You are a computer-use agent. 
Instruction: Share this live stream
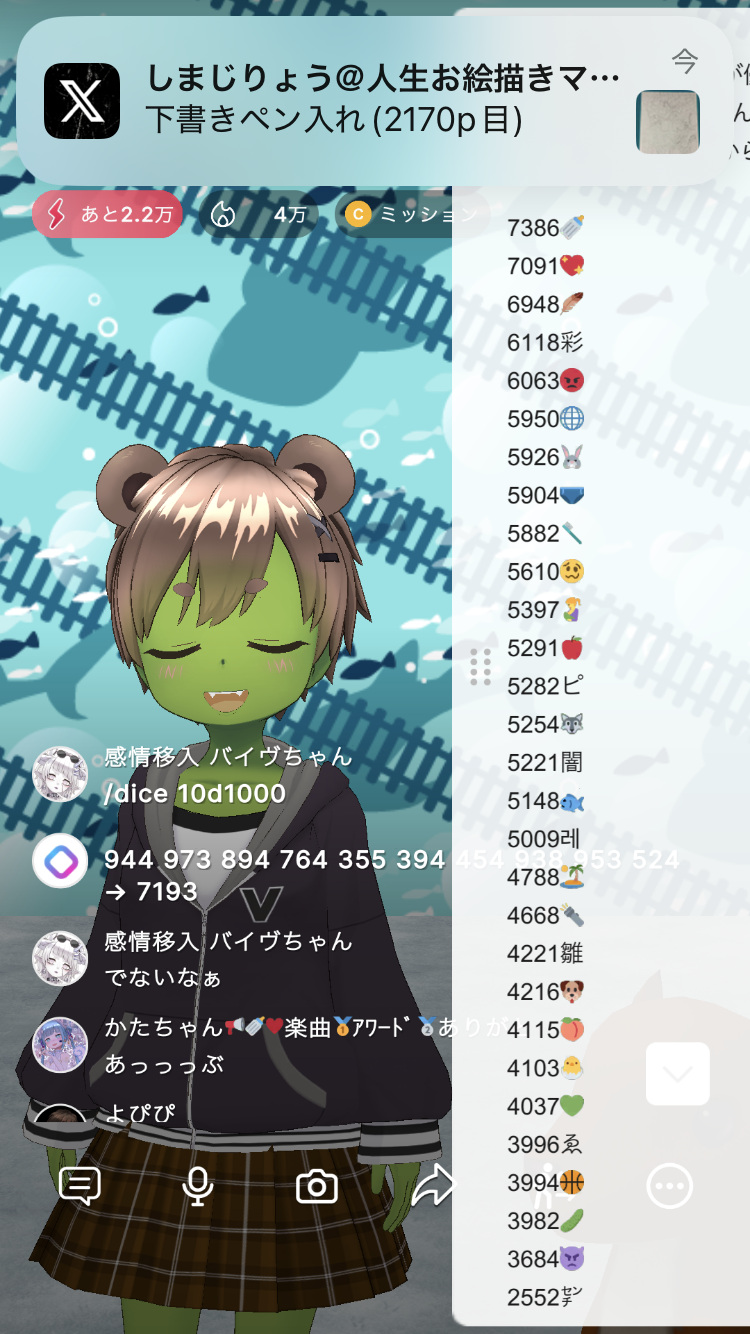pos(433,1186)
